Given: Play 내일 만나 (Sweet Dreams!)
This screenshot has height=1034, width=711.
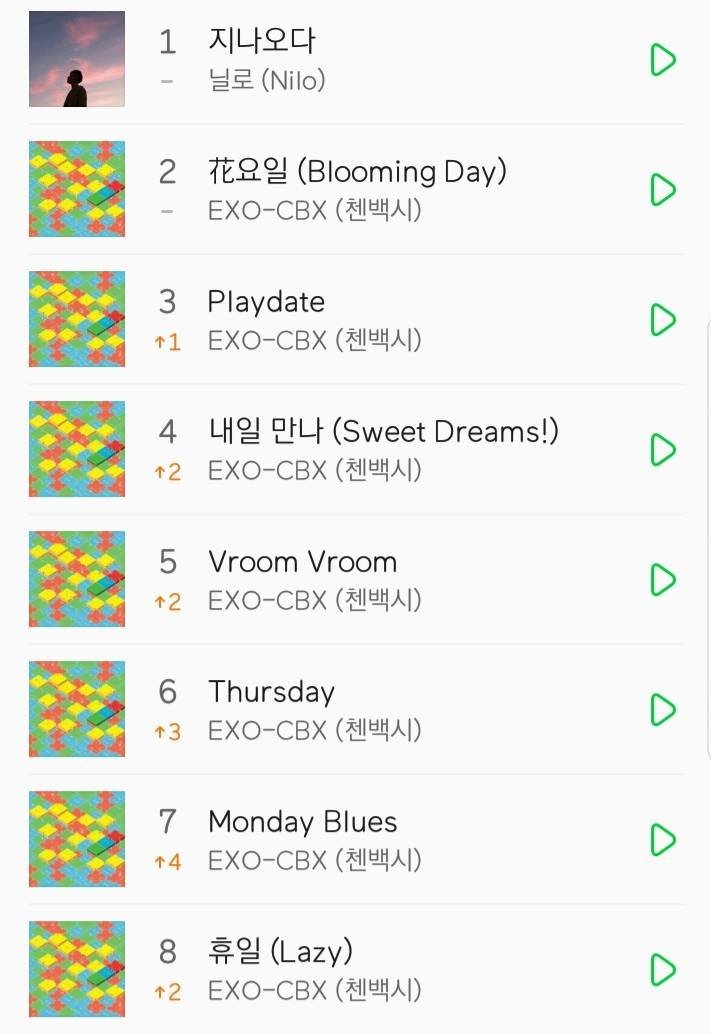Looking at the screenshot, I should [x=662, y=450].
